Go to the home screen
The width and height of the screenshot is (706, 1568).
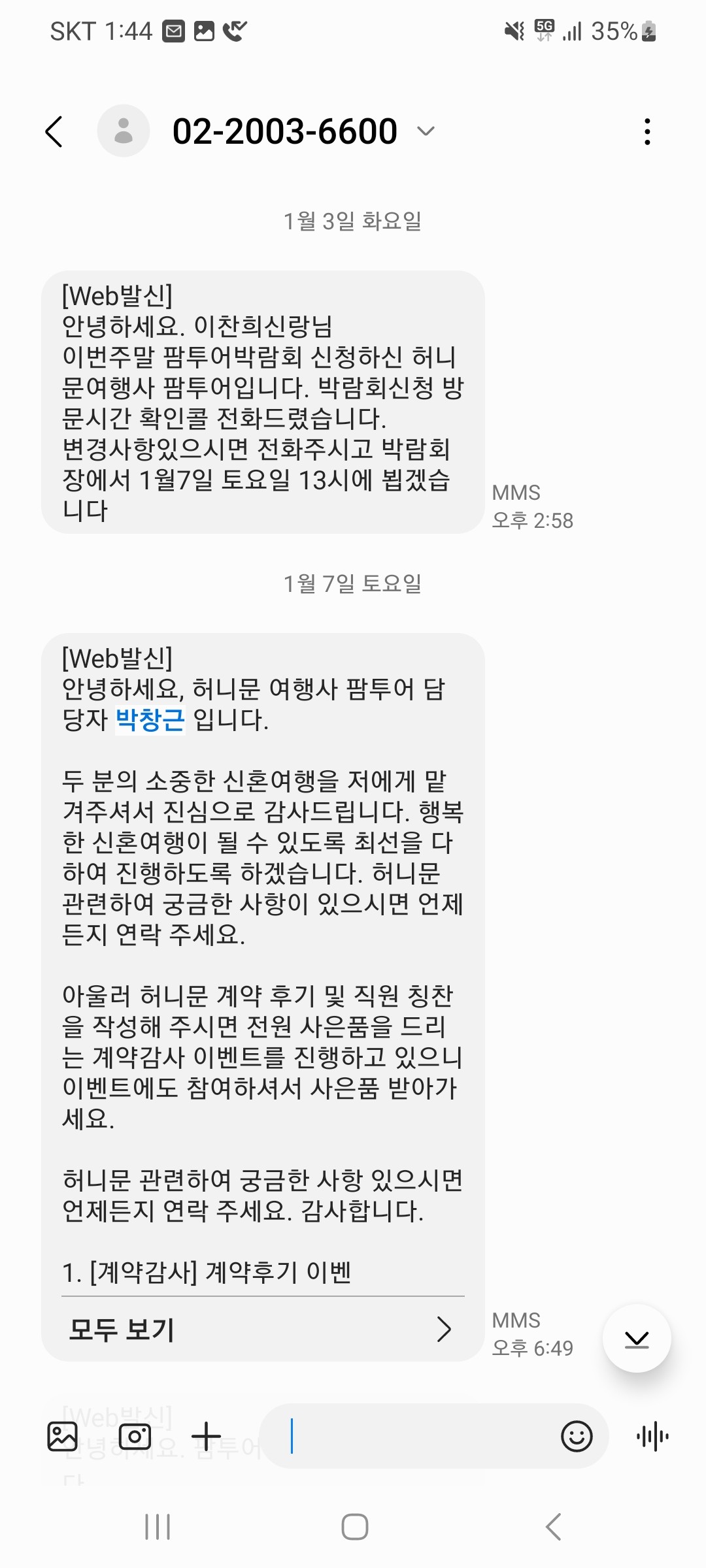(x=354, y=1527)
